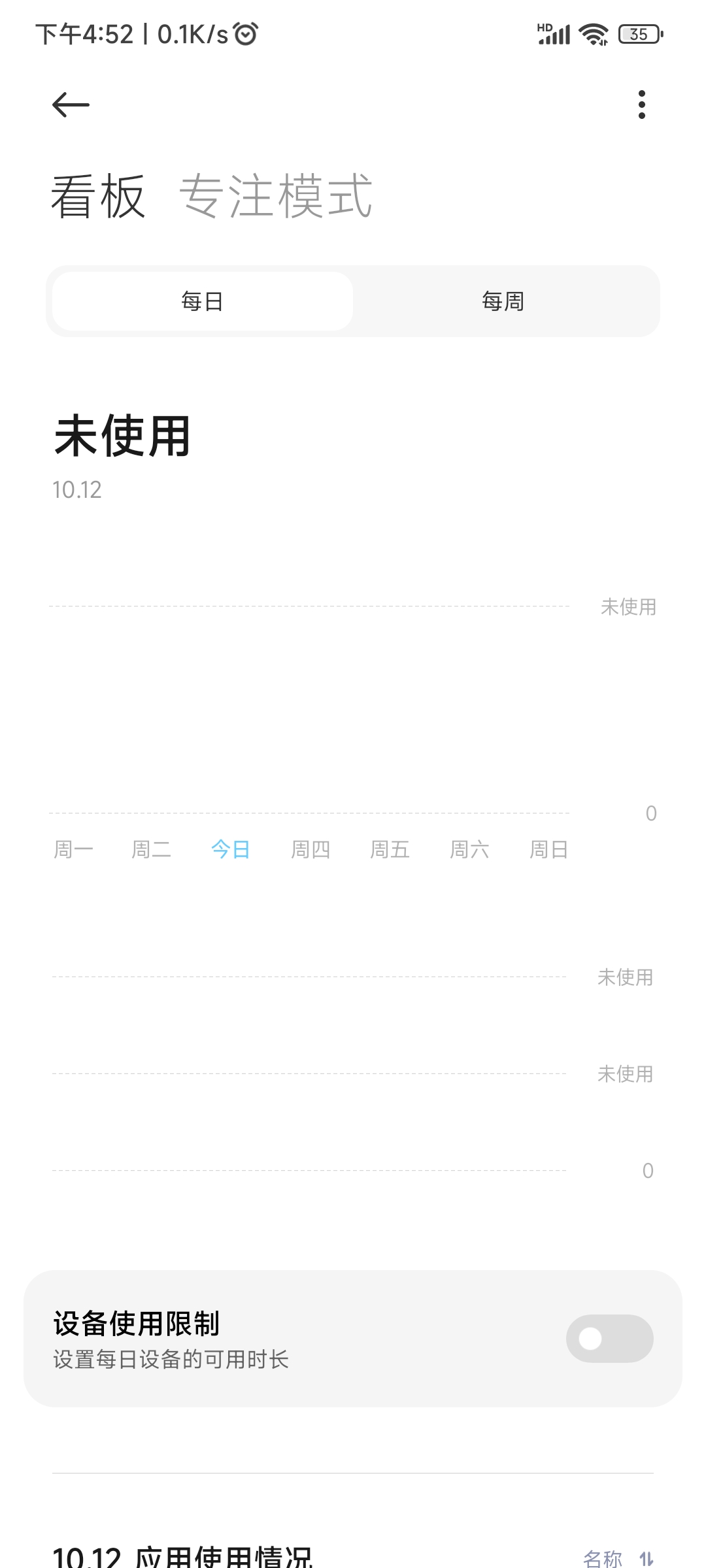
Task: Open the three-dot overflow menu
Action: pyautogui.click(x=641, y=105)
